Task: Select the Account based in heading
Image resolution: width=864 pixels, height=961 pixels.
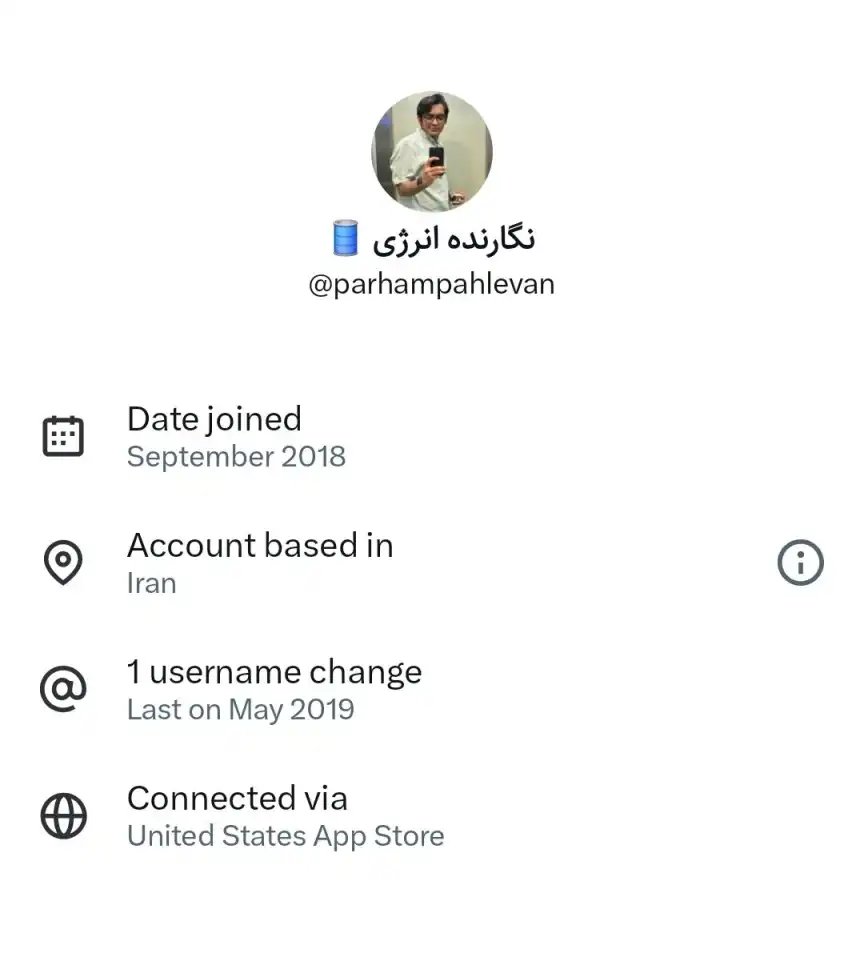Action: pyautogui.click(x=260, y=546)
